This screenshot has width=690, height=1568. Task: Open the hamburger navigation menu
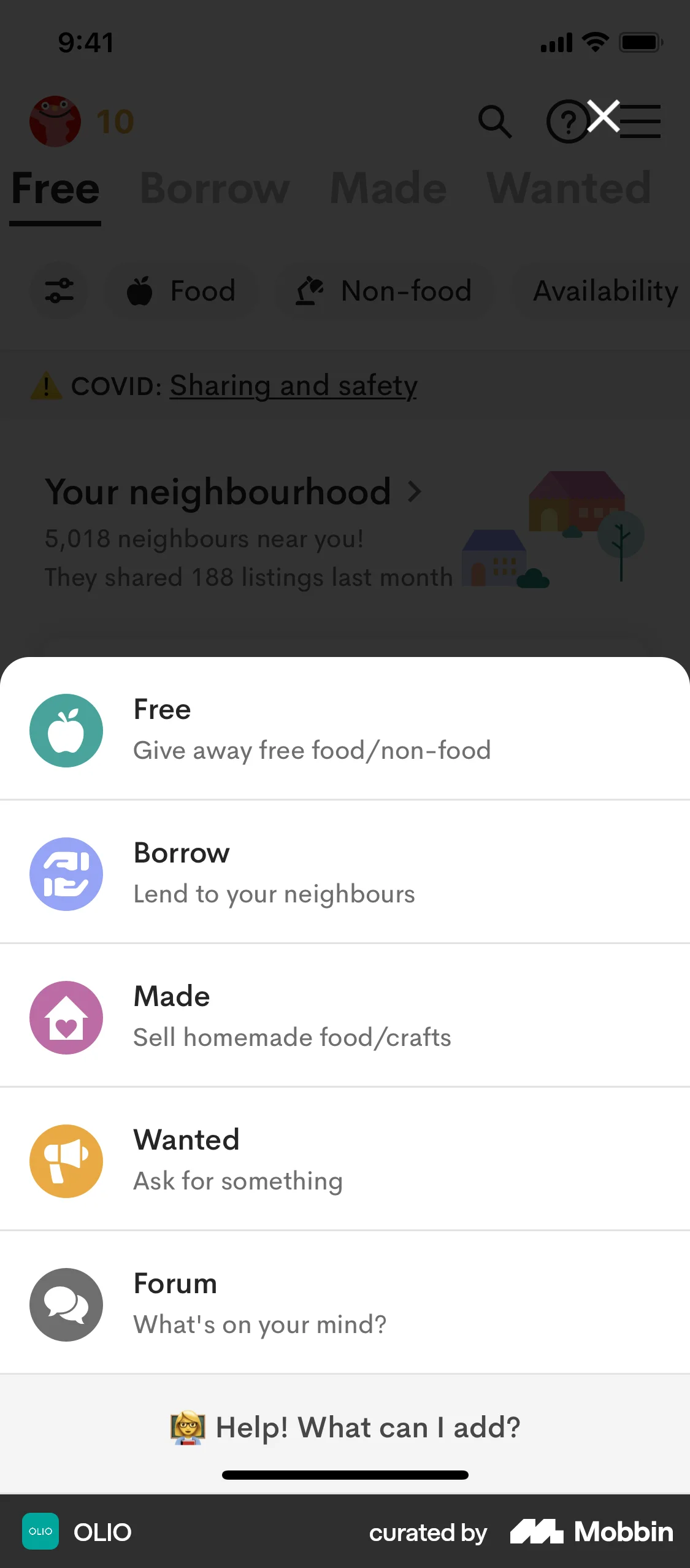[x=642, y=121]
